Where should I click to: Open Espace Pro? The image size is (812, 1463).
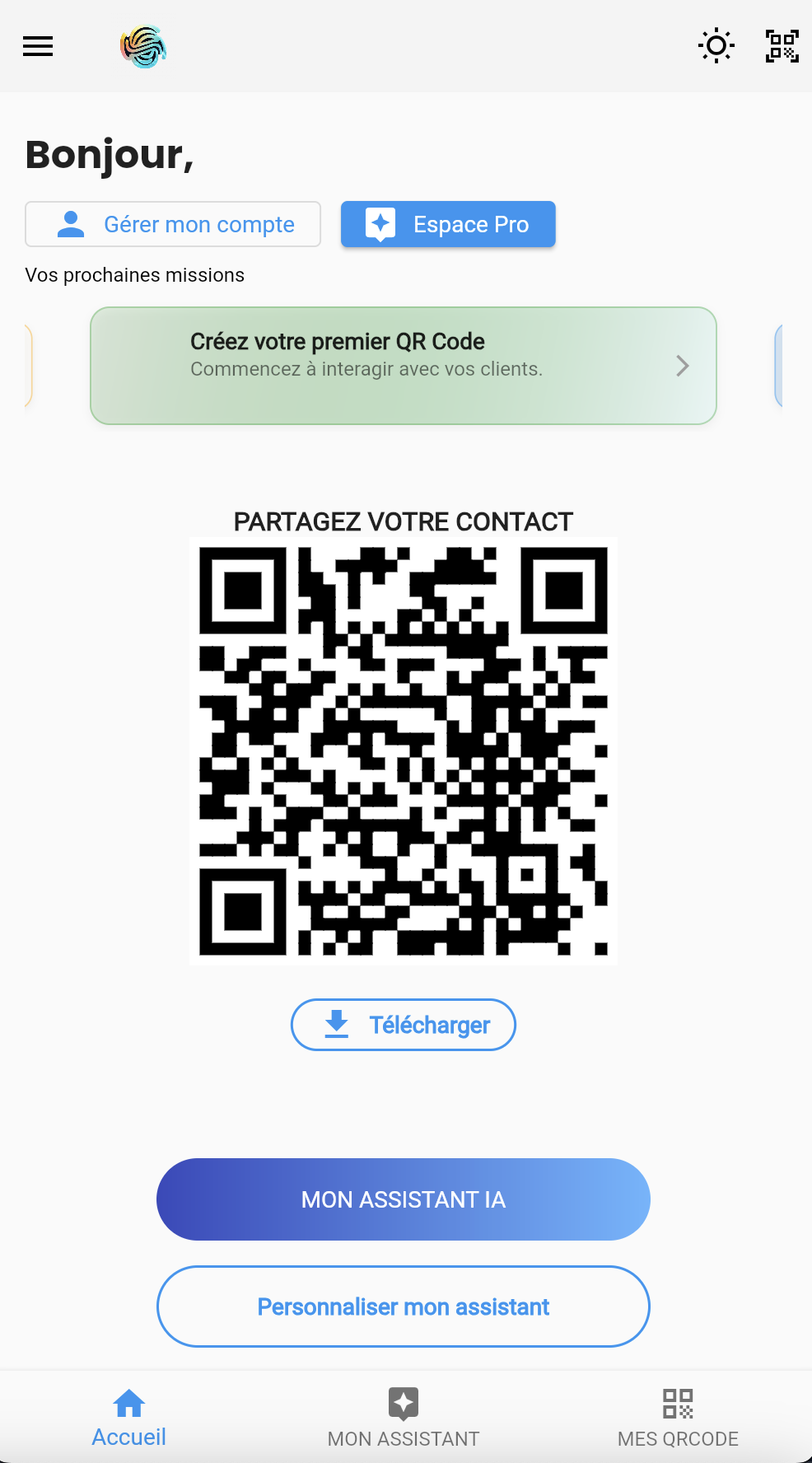[x=448, y=224]
